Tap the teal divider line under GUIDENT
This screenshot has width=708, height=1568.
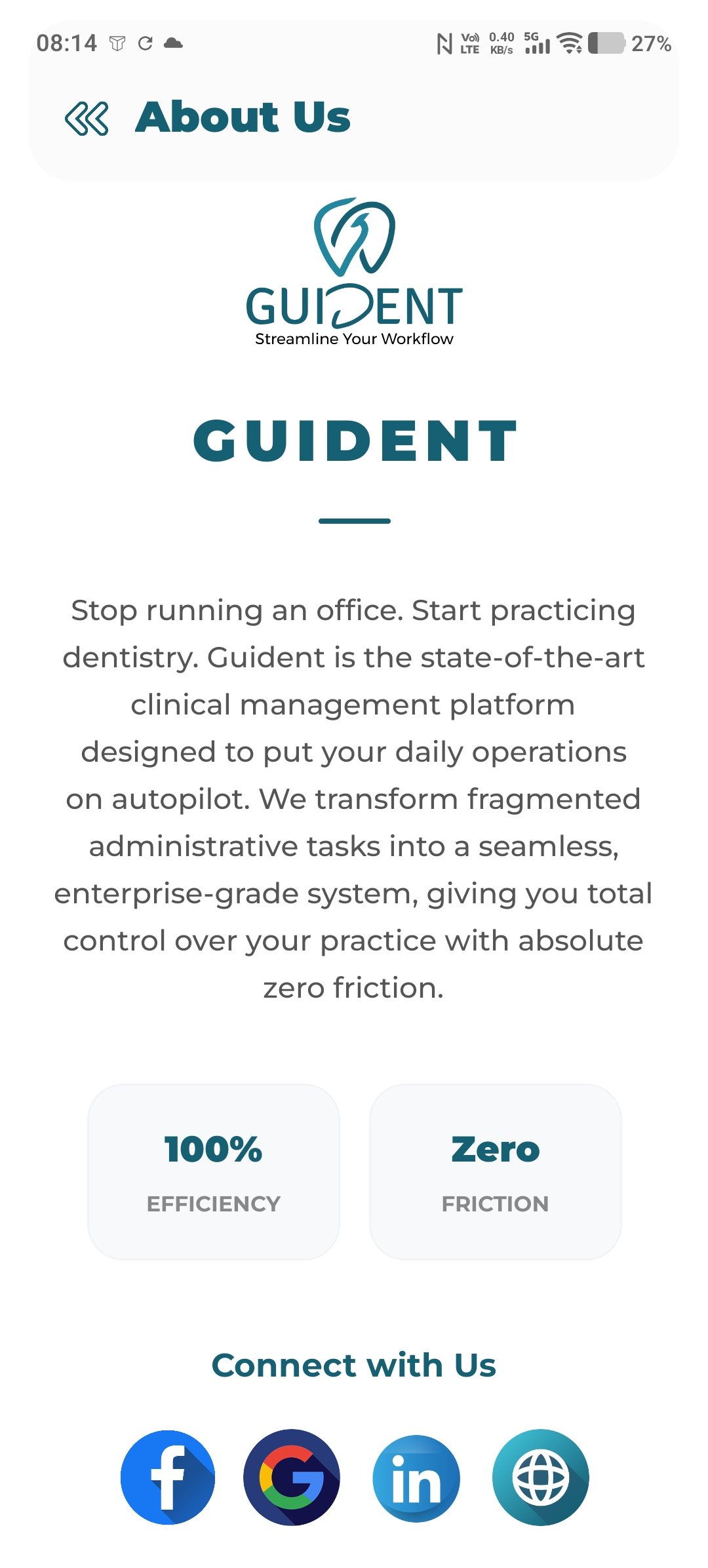click(354, 521)
